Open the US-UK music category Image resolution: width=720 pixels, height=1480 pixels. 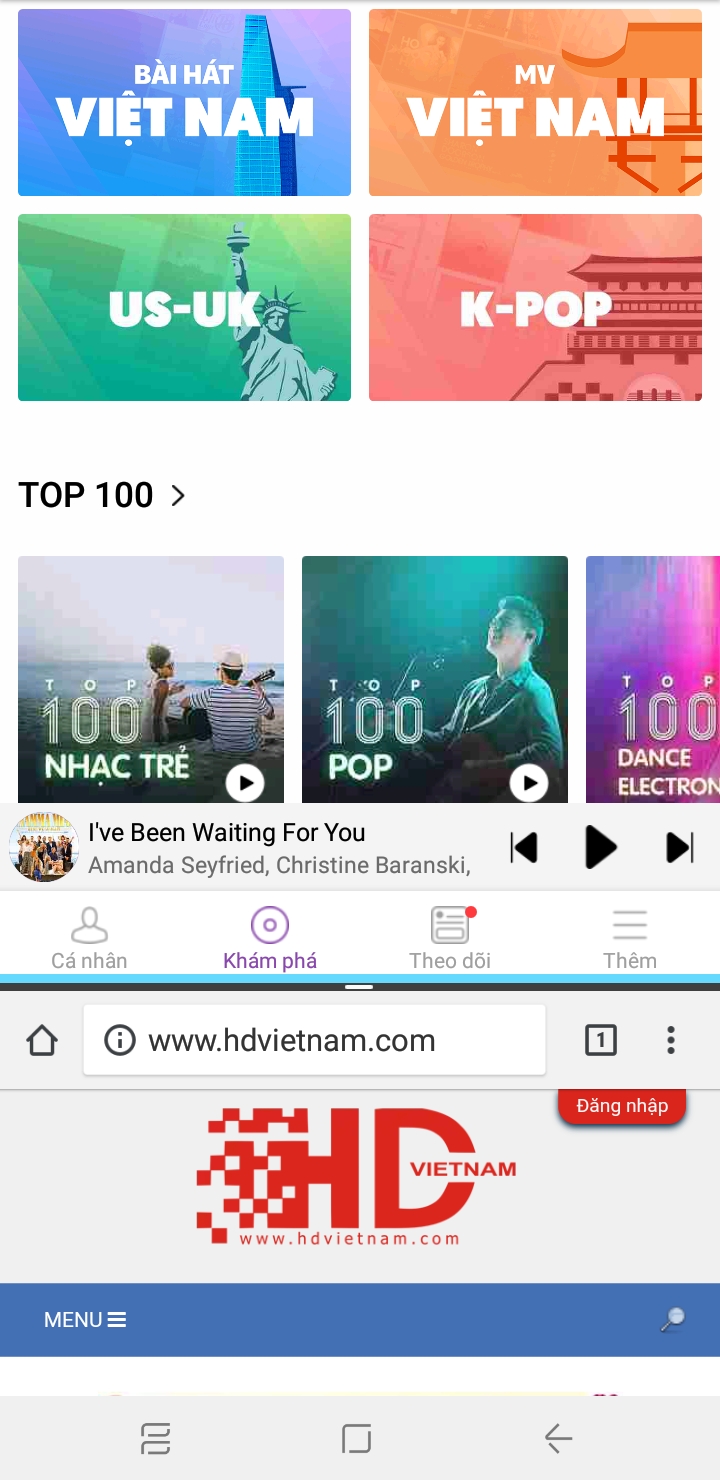point(184,308)
